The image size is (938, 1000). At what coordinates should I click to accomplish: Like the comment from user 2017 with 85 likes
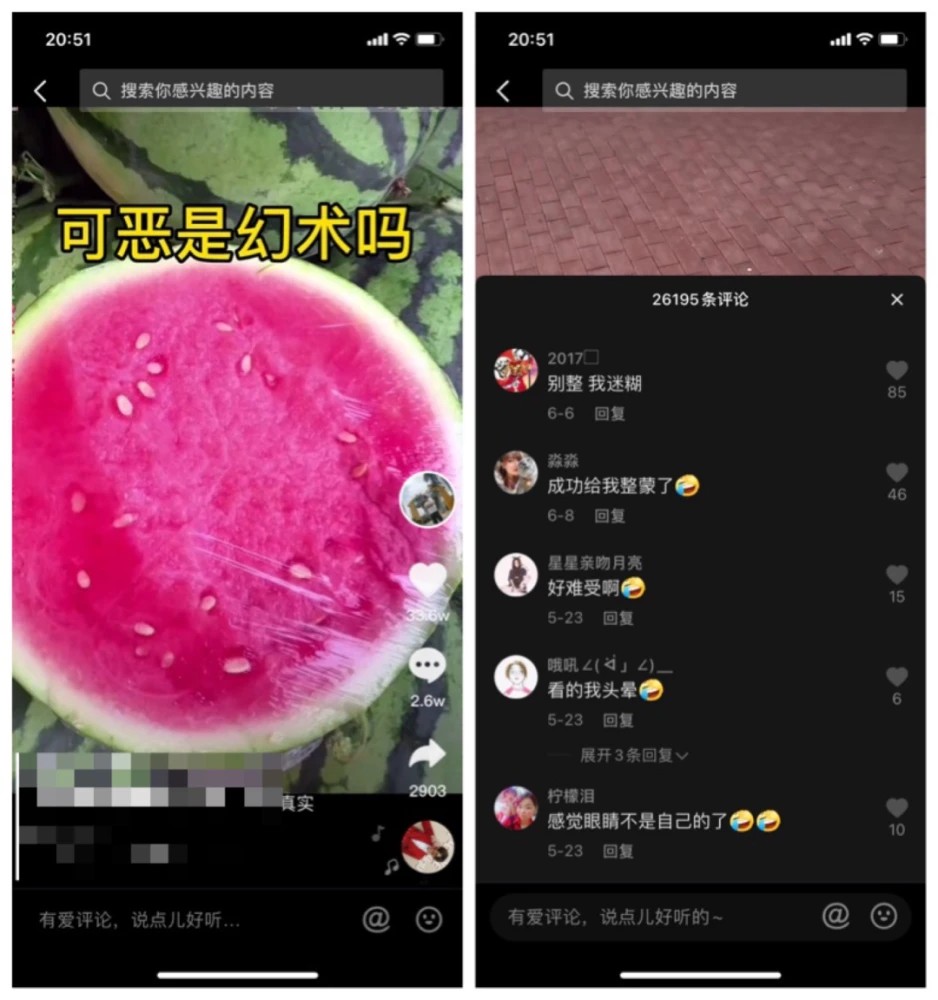895,369
